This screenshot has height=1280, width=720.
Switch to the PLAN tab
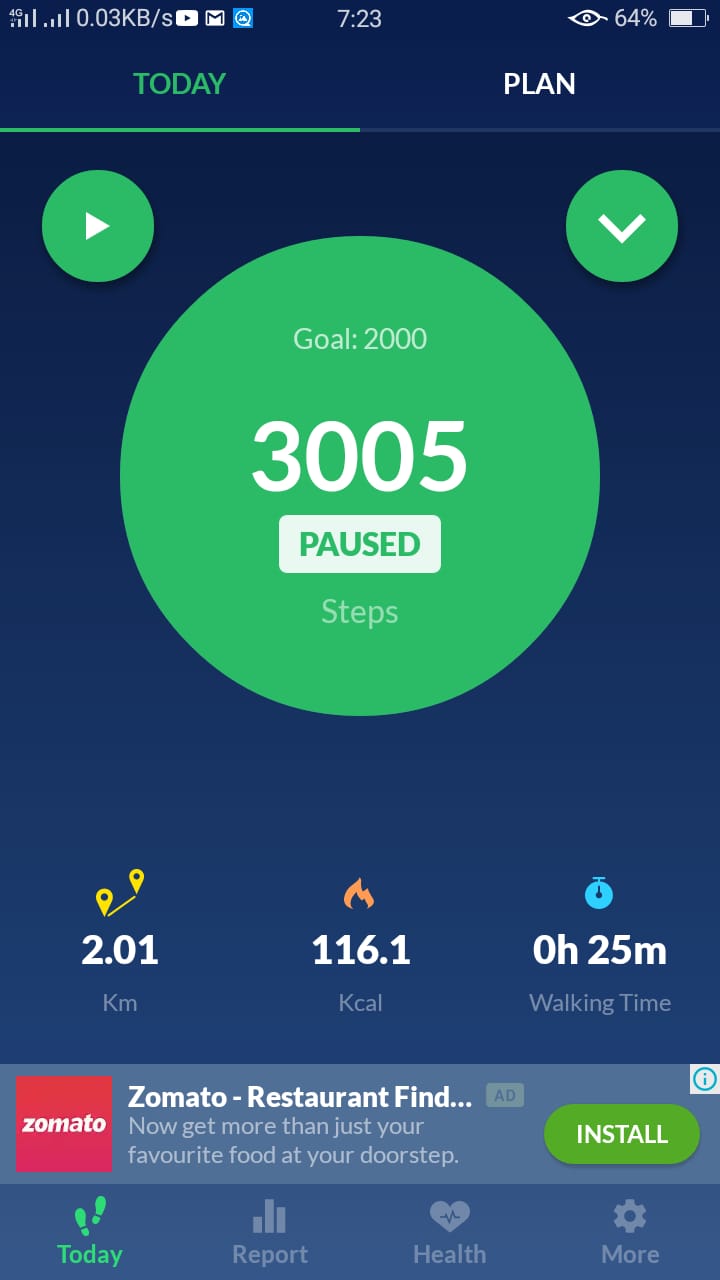(540, 84)
